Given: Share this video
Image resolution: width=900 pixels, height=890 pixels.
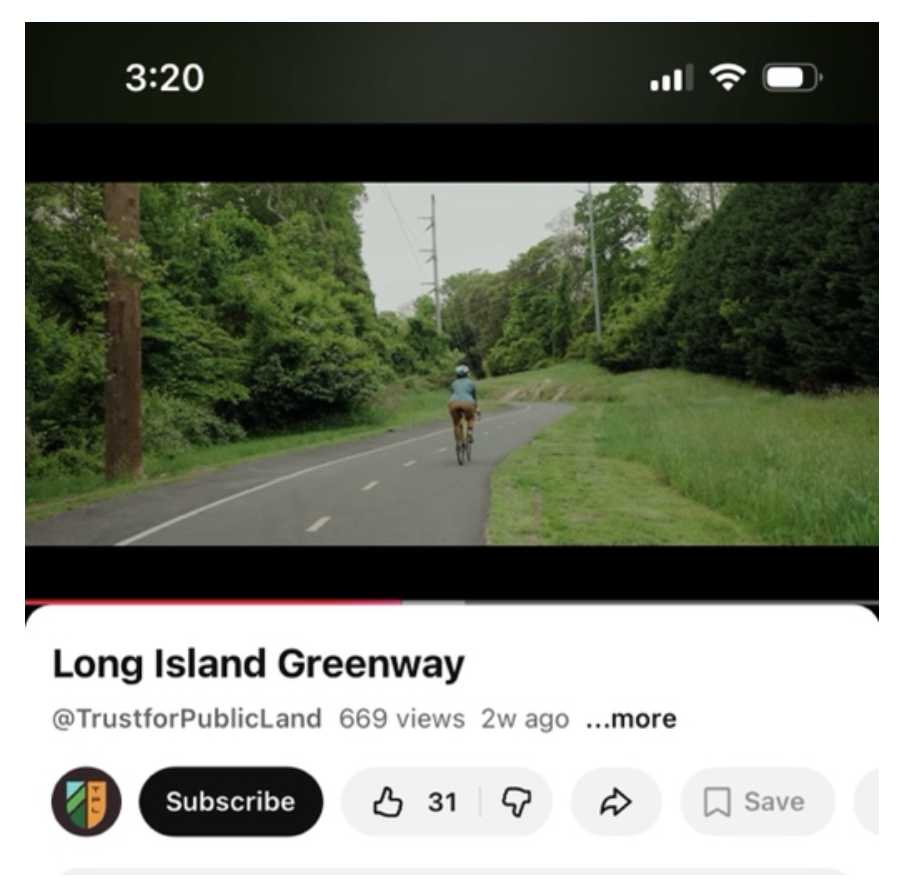Looking at the screenshot, I should point(616,801).
